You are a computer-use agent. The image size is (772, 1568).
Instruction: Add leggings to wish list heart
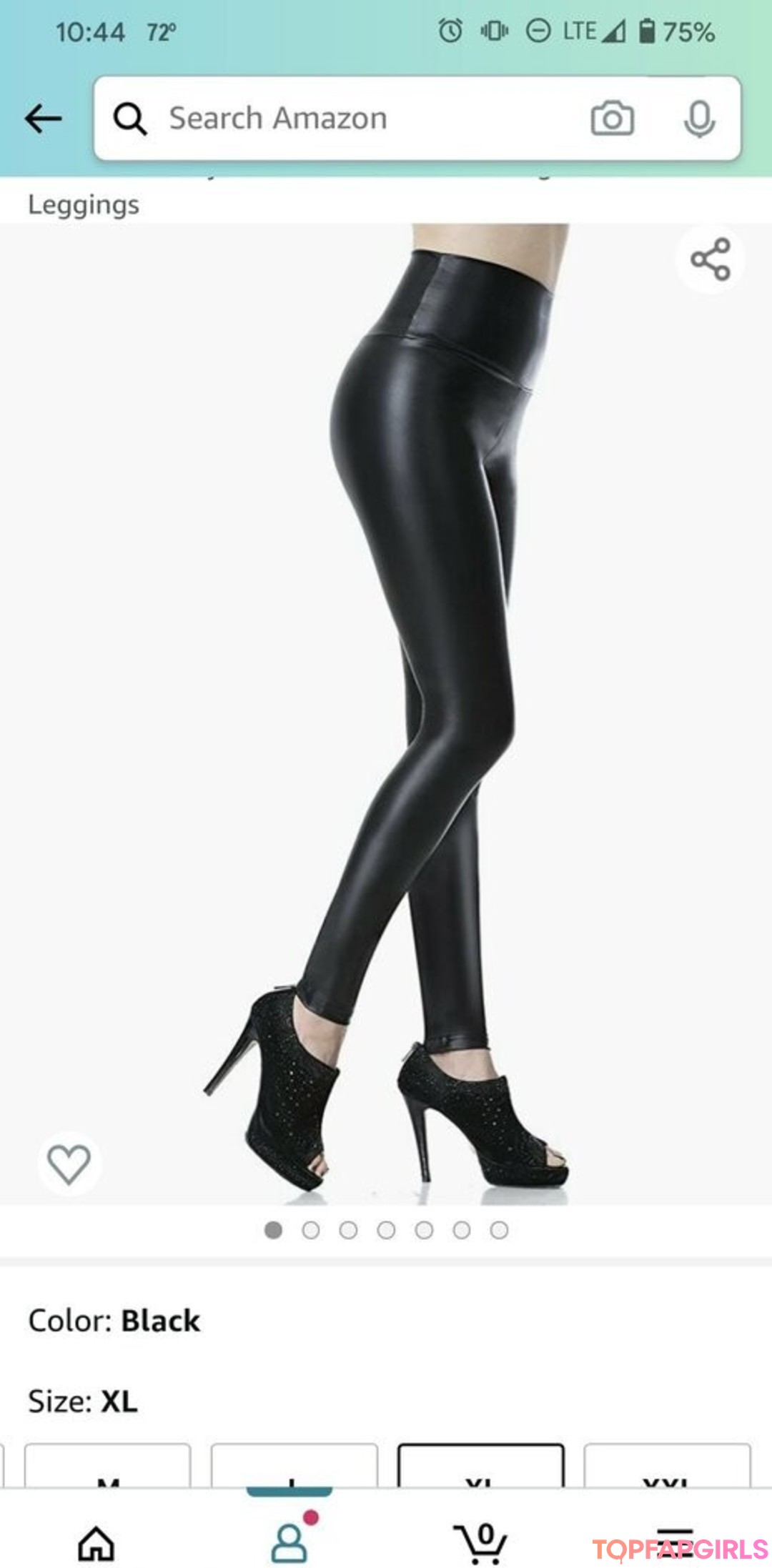click(69, 1163)
